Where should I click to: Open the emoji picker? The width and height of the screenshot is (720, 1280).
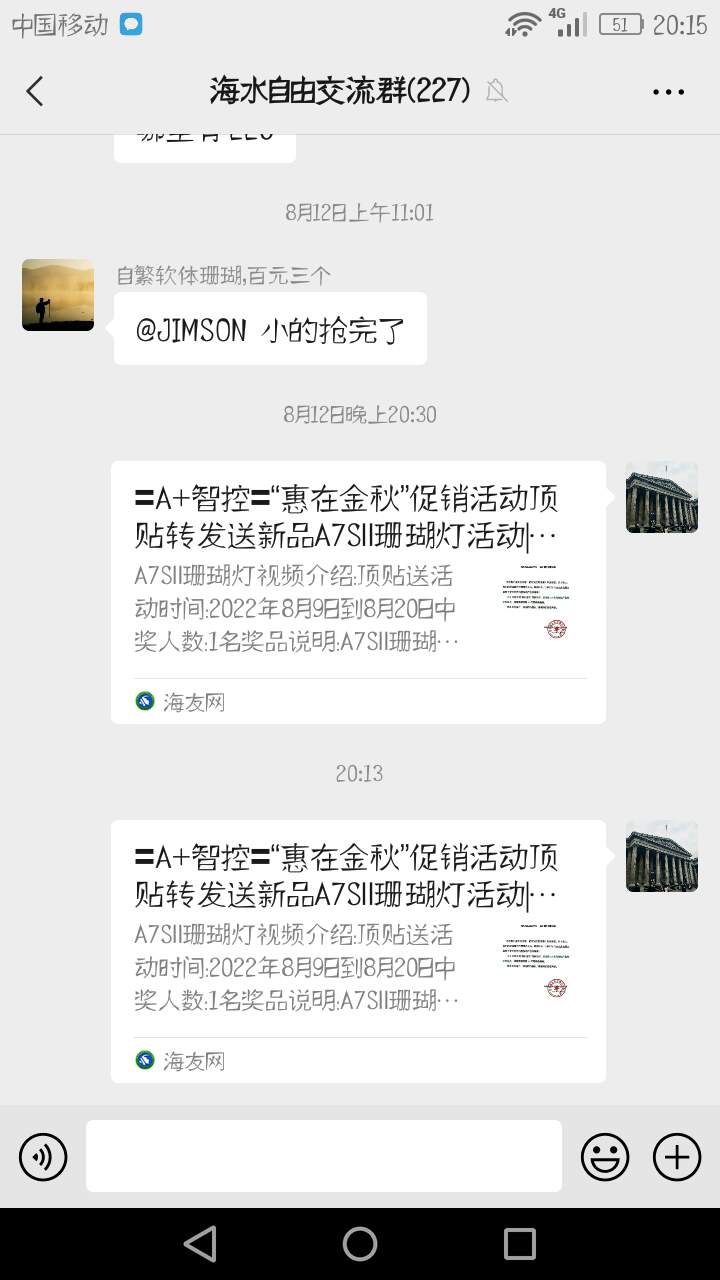605,1158
